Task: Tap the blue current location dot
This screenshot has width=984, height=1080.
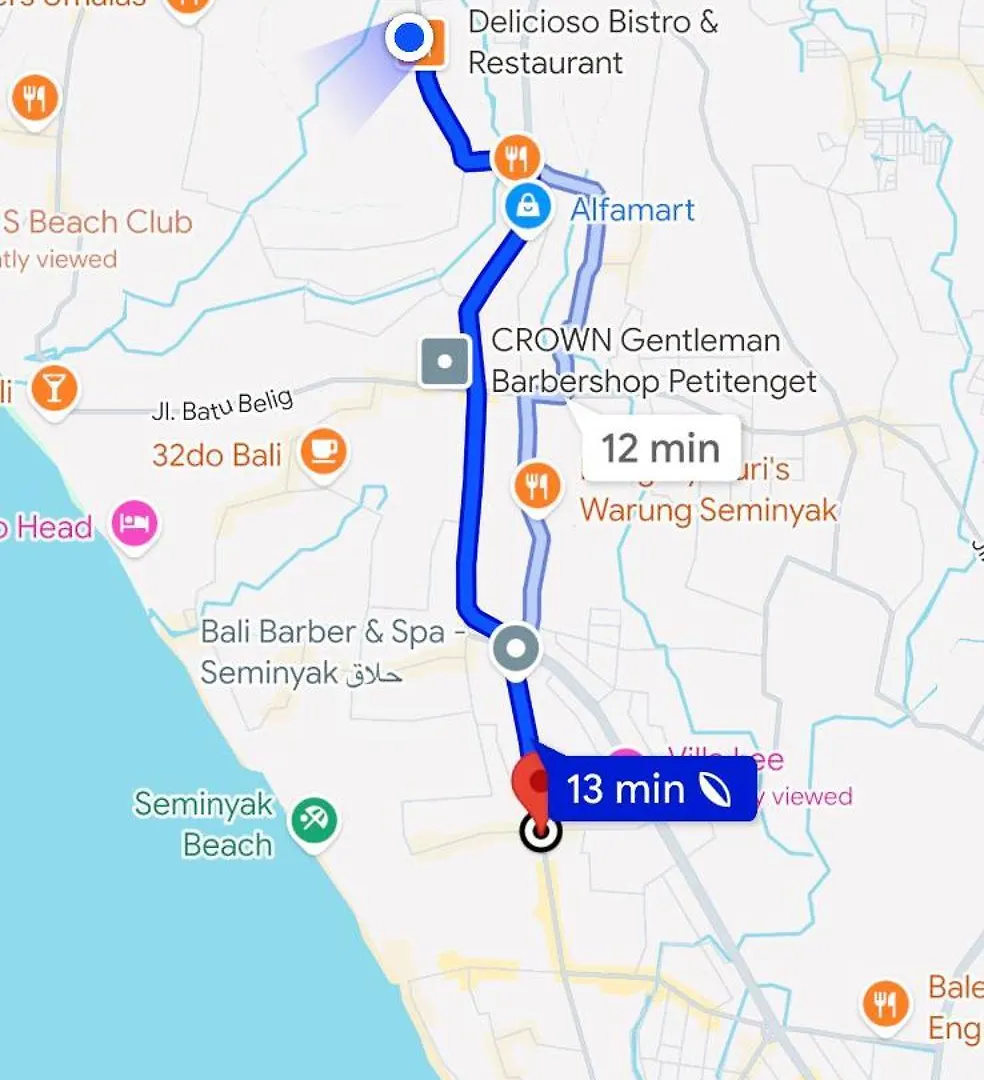Action: (x=408, y=37)
